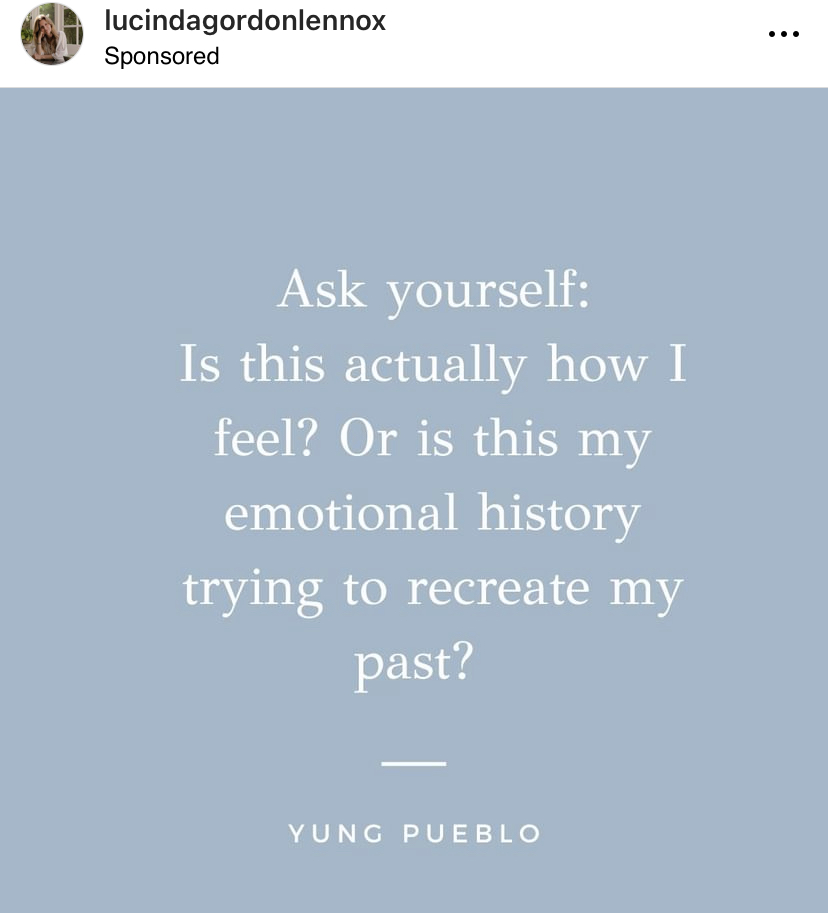This screenshot has height=913, width=828.
Task: Open lucindagordonlennox's profile picture
Action: pos(52,34)
